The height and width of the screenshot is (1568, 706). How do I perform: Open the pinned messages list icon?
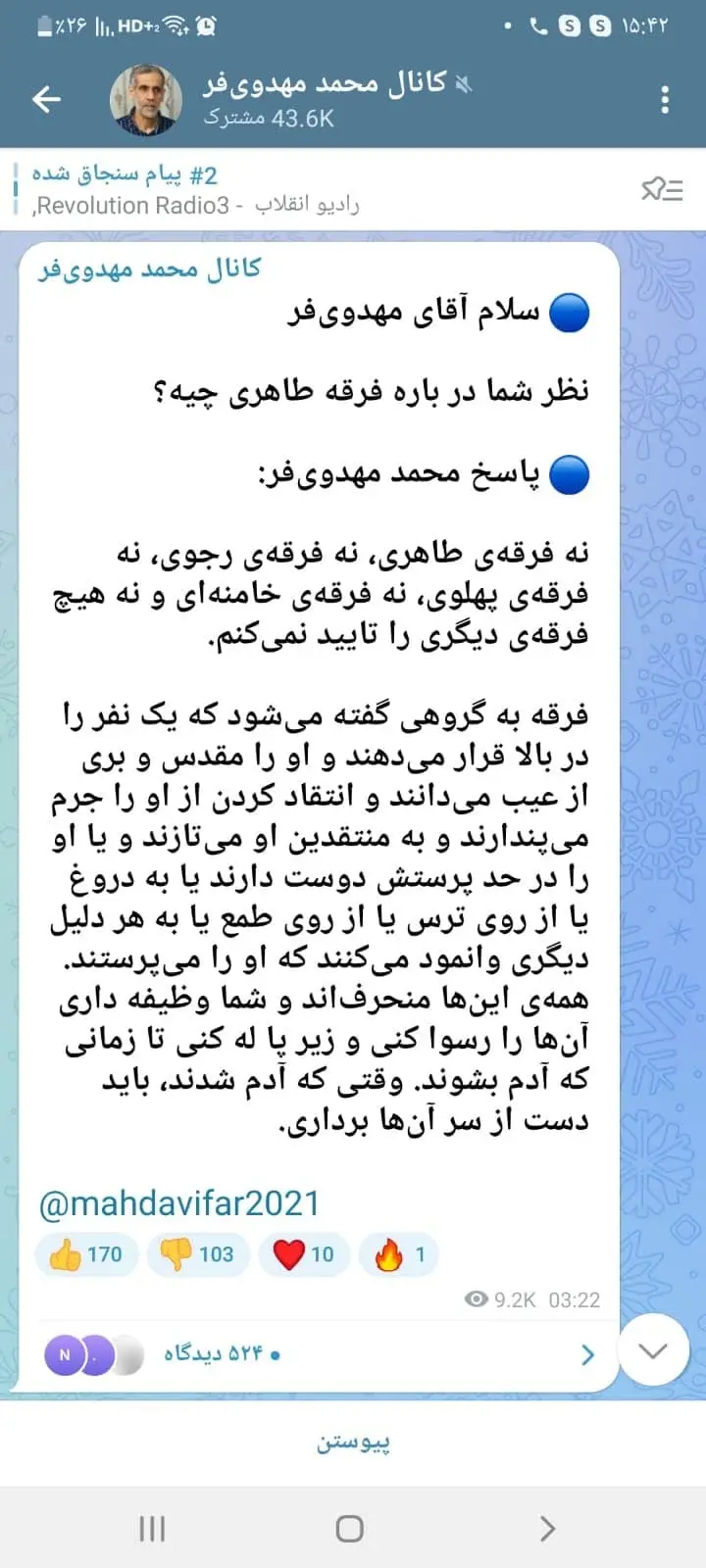point(662,189)
